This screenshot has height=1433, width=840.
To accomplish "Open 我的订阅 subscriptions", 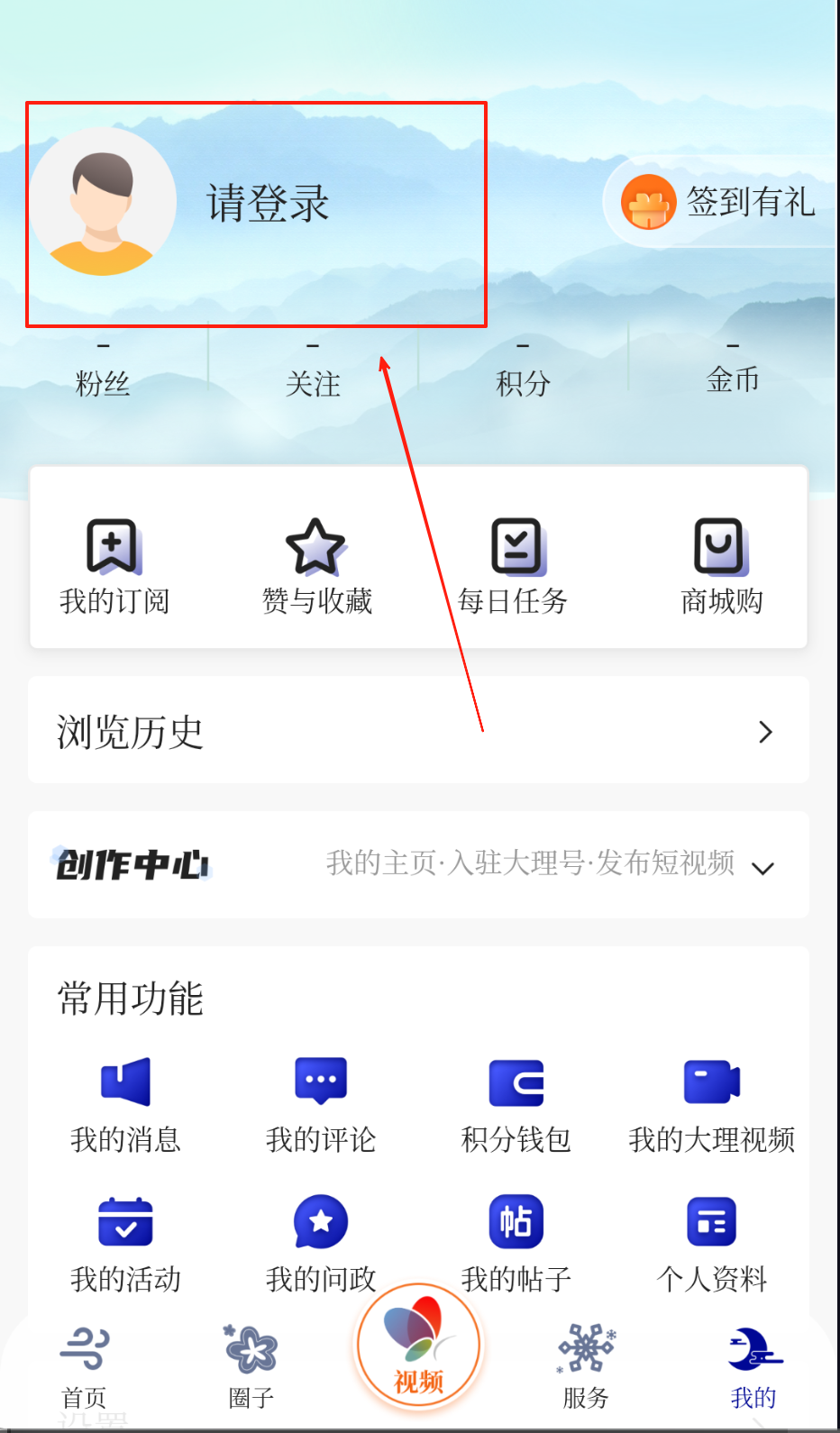I will pos(114,565).
